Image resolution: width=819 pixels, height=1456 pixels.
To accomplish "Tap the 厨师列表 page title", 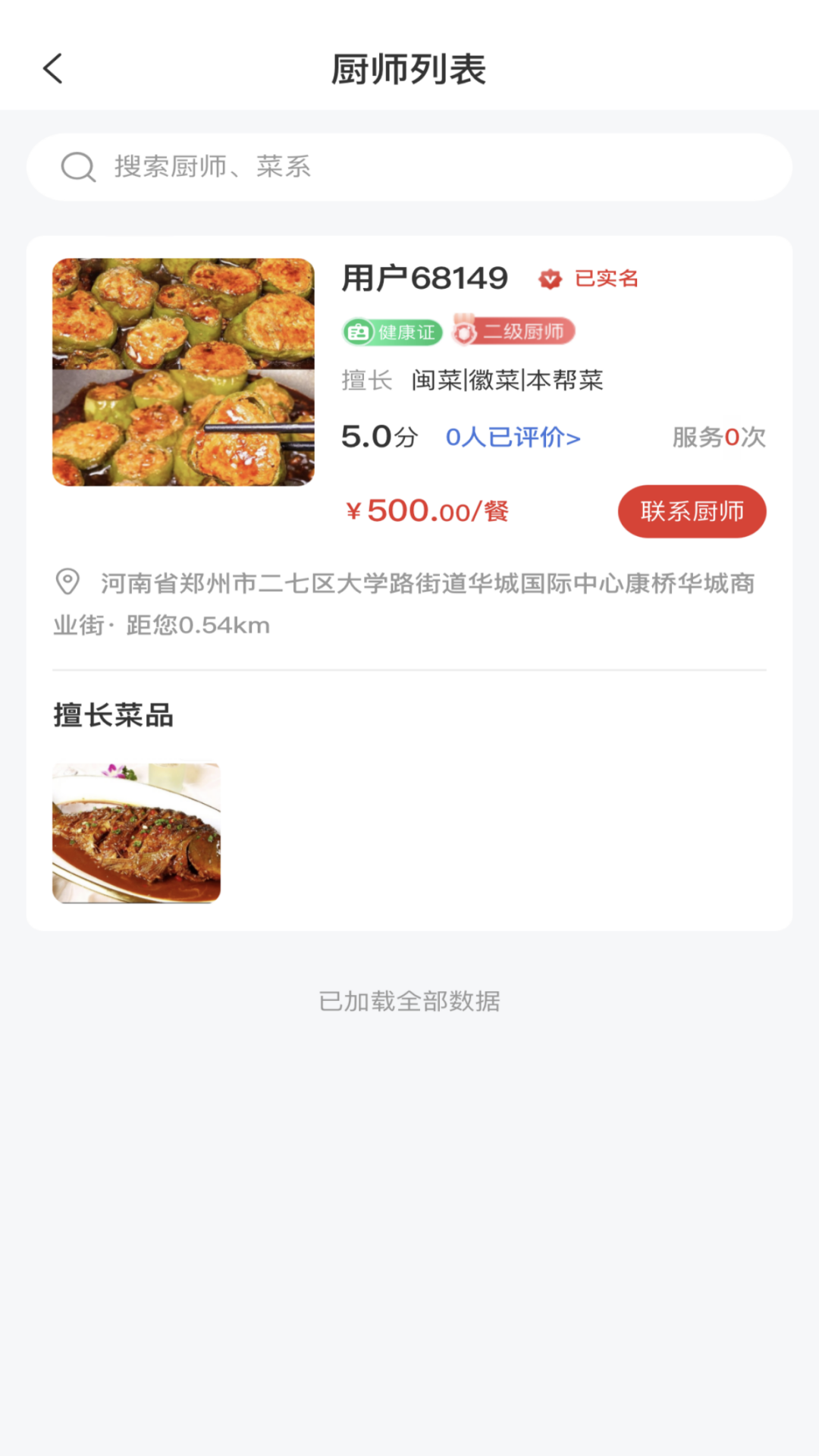I will click(x=409, y=68).
